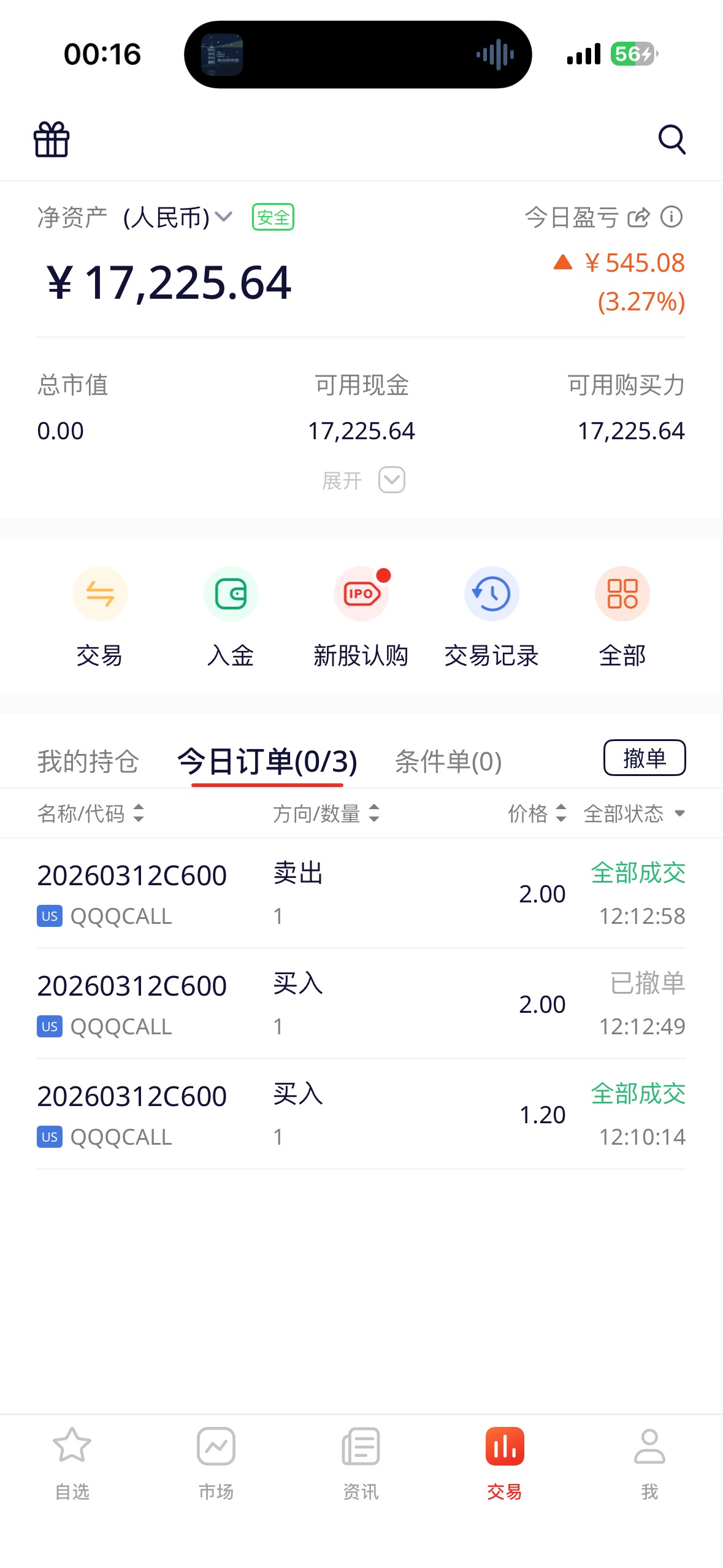The width and height of the screenshot is (723, 1568).
Task: Switch to the 我的持仓 tab
Action: [x=88, y=761]
